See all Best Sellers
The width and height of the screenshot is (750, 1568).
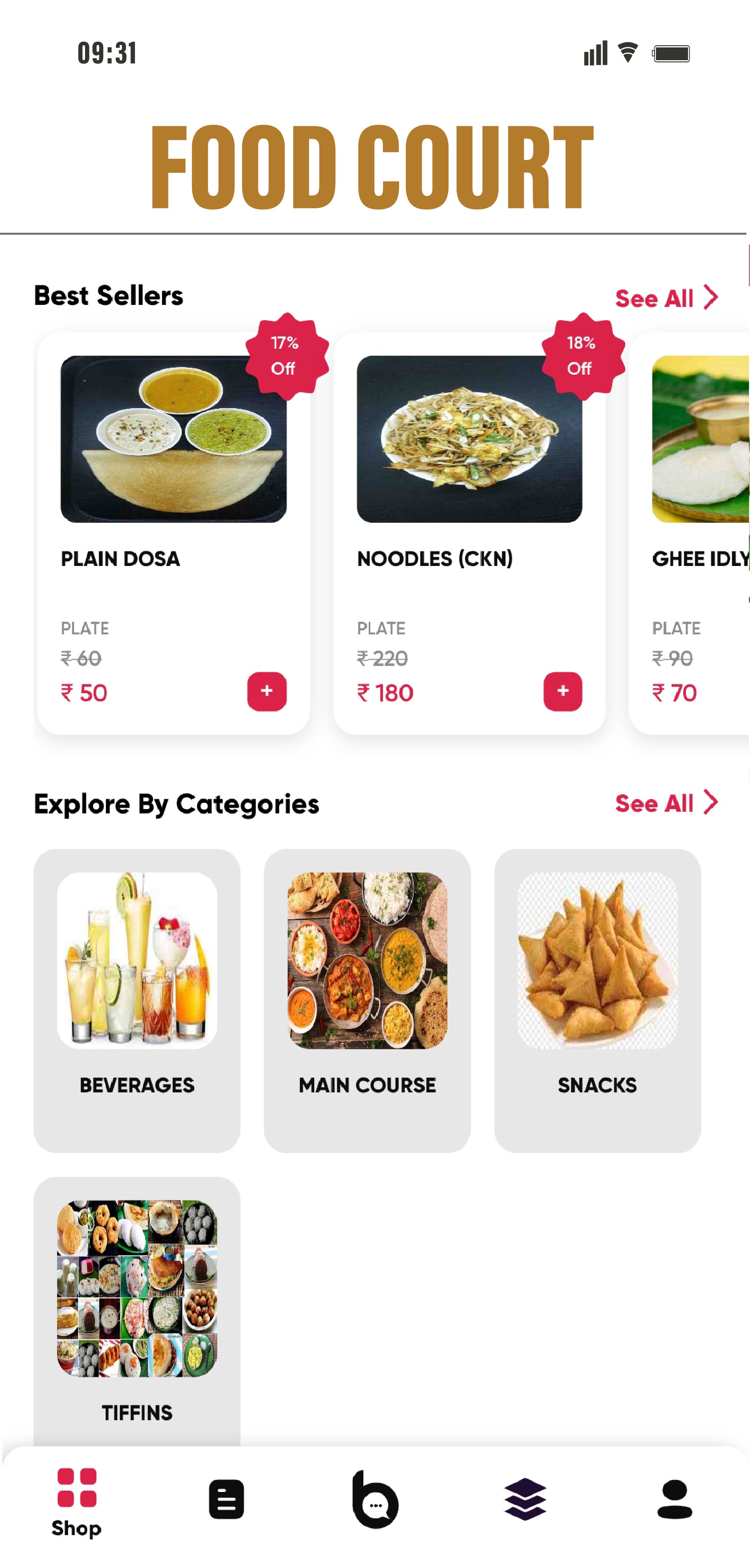(666, 298)
